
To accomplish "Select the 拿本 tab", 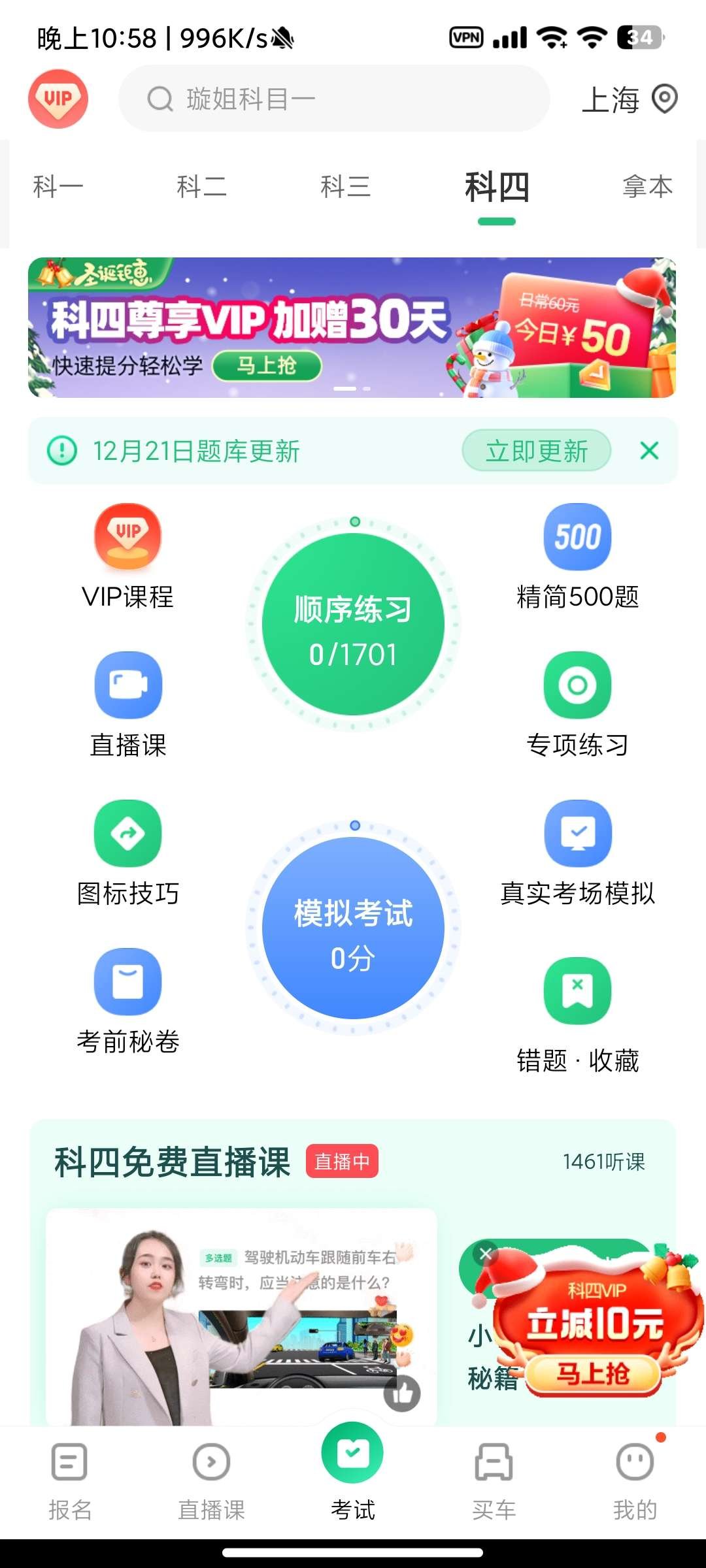I will click(647, 187).
